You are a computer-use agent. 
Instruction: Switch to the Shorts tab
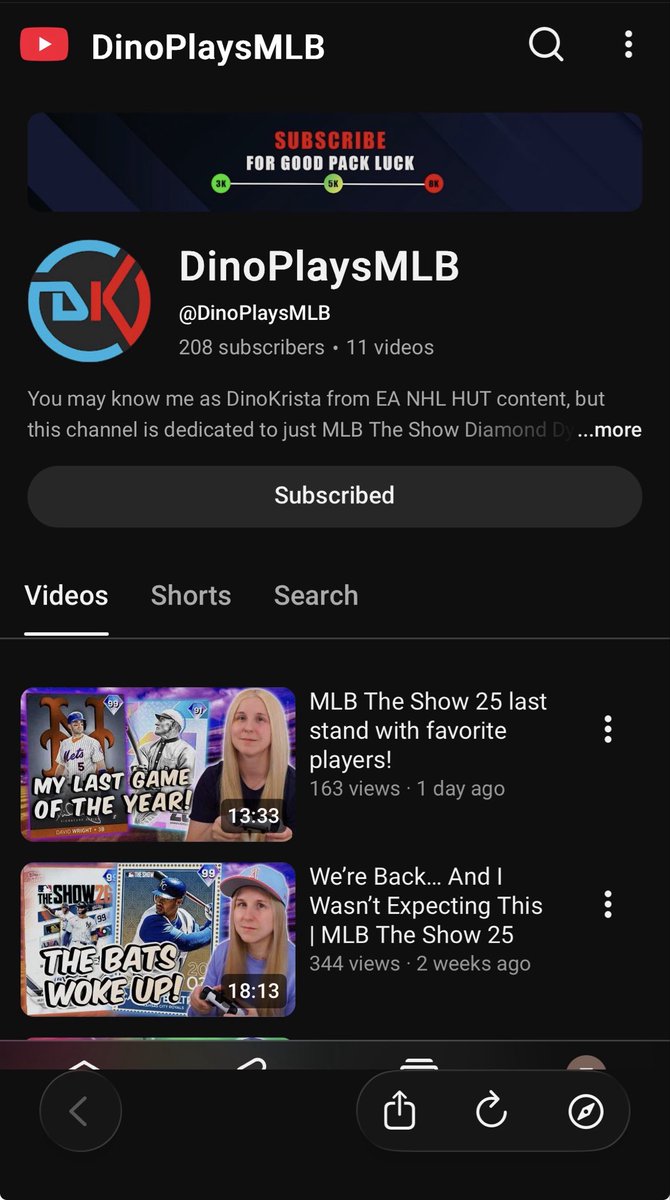tap(191, 596)
